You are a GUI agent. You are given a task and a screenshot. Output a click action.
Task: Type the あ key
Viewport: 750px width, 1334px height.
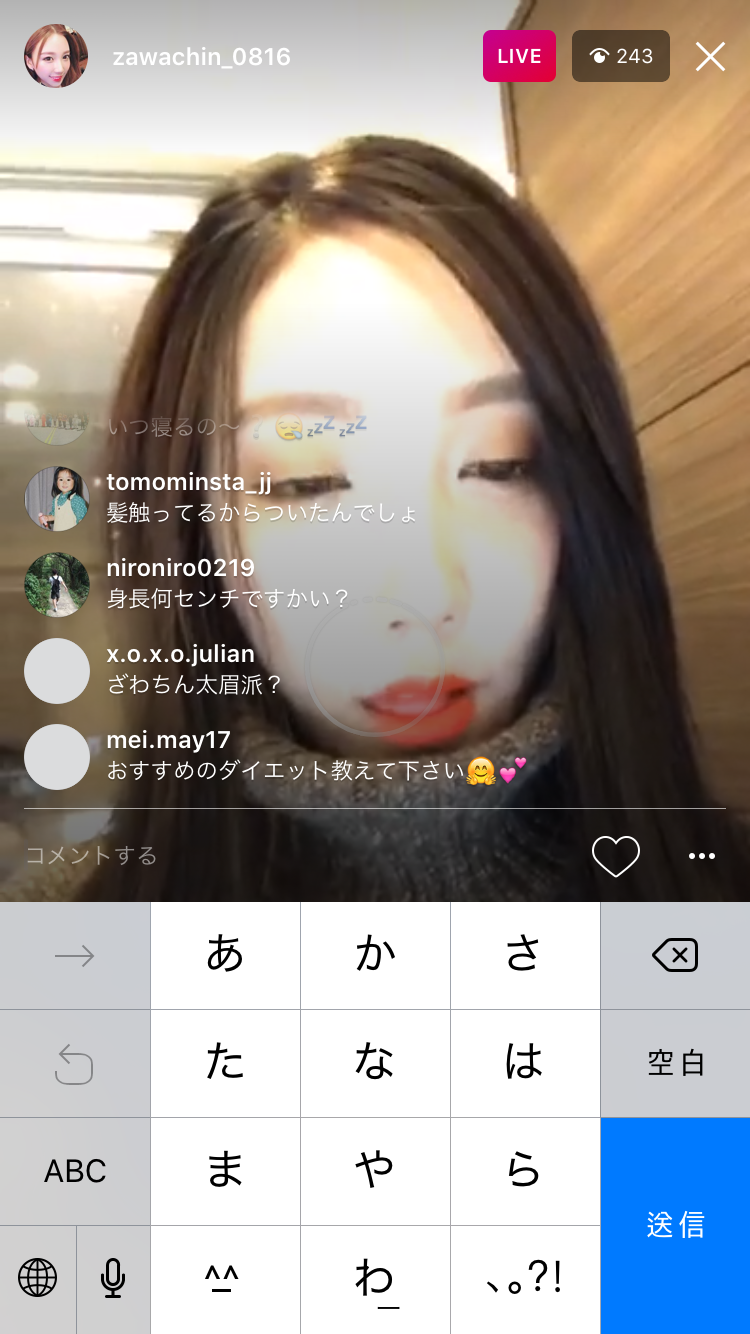(225, 955)
